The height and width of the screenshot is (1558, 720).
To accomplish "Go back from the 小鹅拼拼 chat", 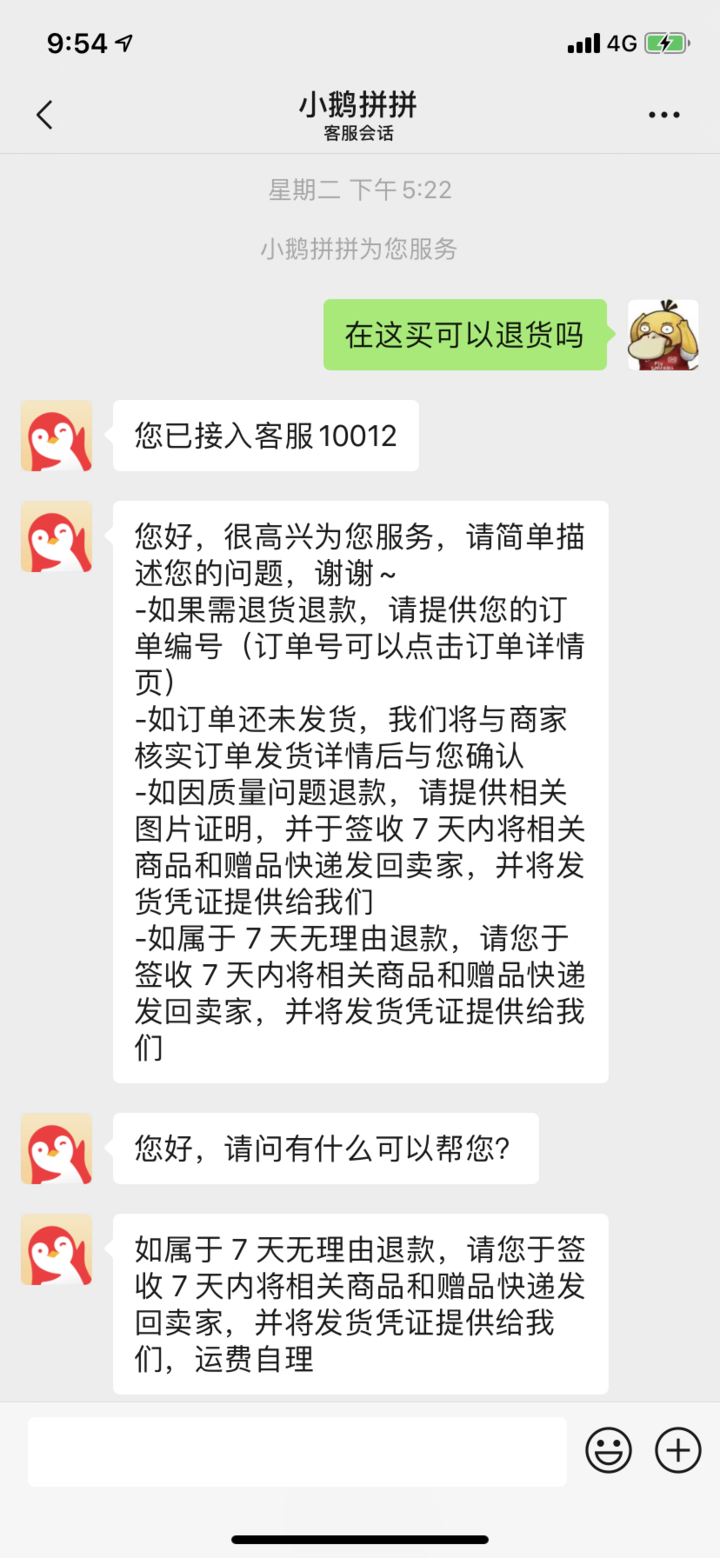I will [x=44, y=115].
